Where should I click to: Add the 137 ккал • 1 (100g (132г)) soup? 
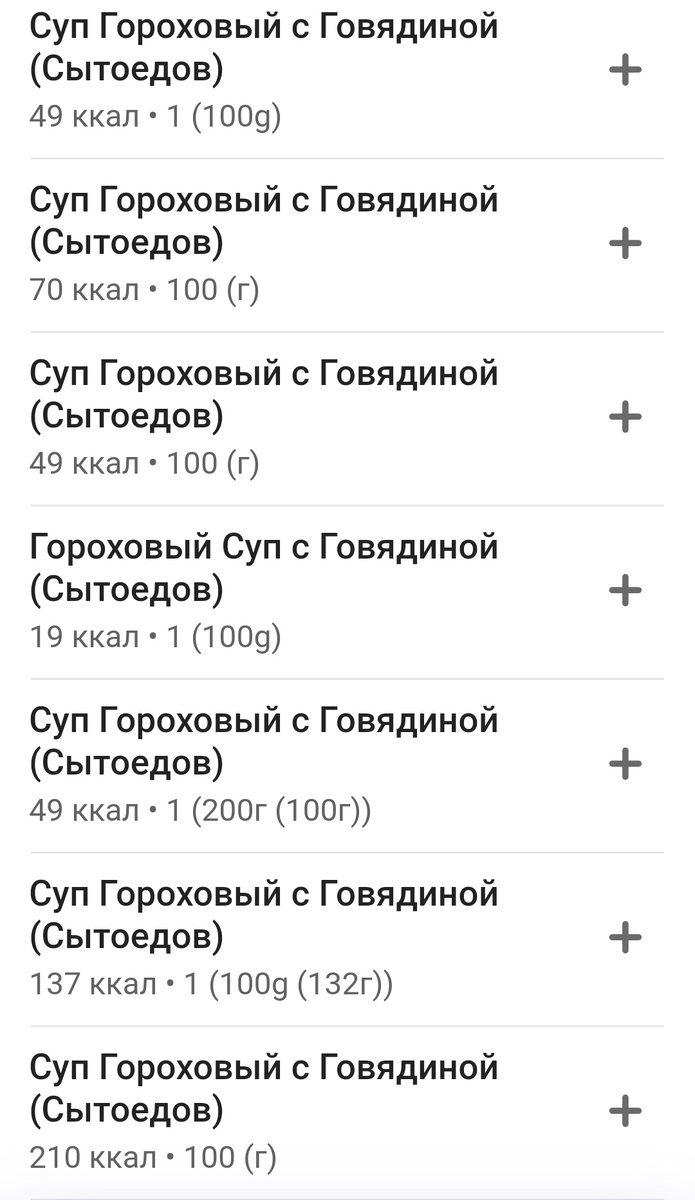click(625, 938)
